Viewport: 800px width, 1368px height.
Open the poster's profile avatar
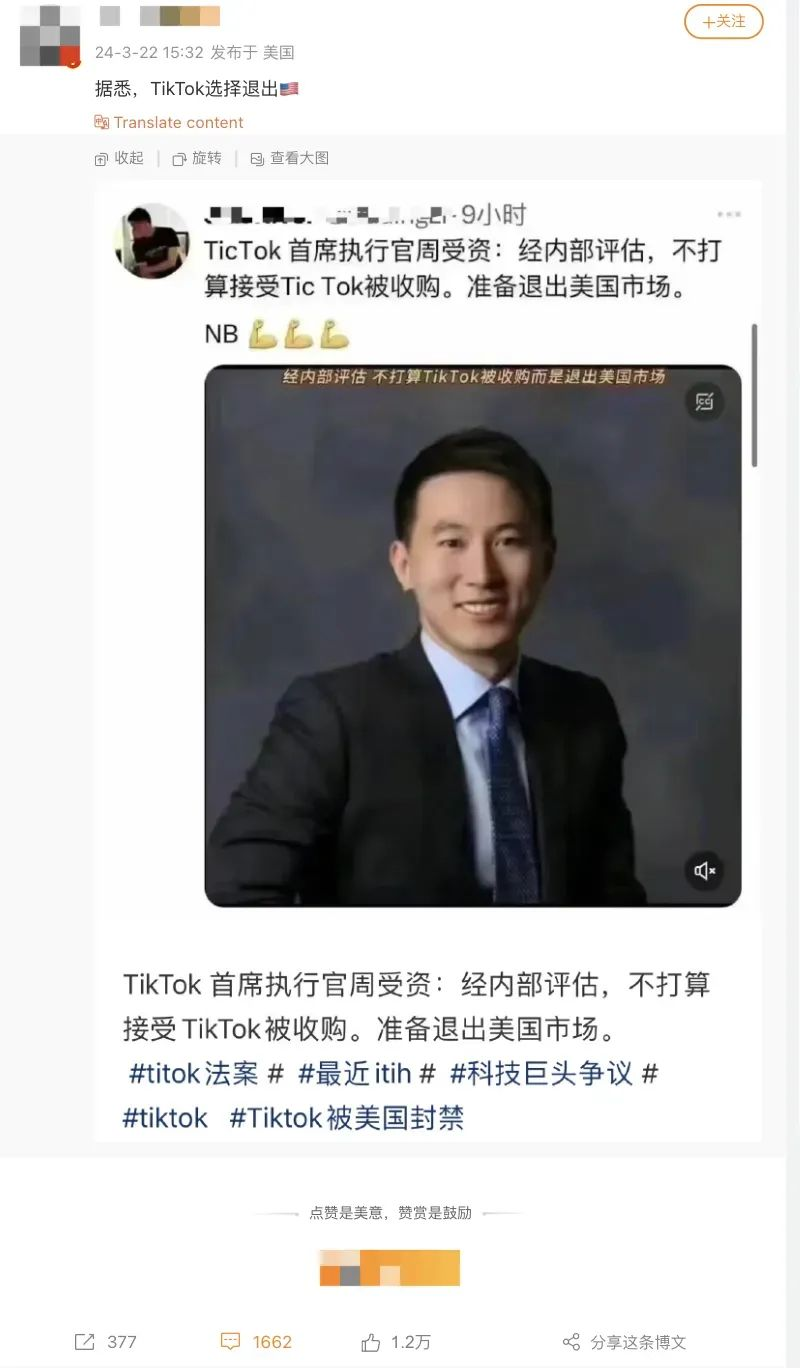50,36
